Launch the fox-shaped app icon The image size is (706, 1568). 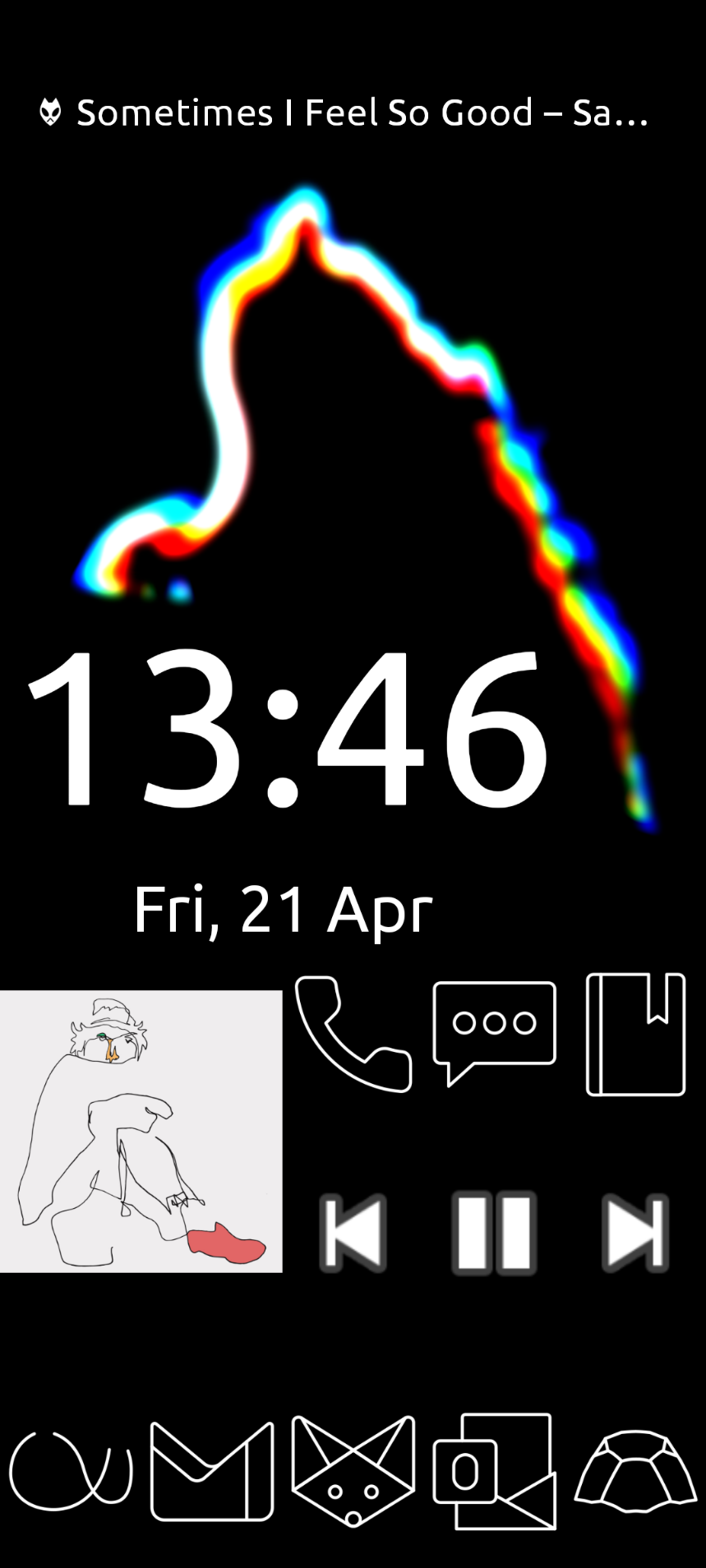tap(353, 1470)
